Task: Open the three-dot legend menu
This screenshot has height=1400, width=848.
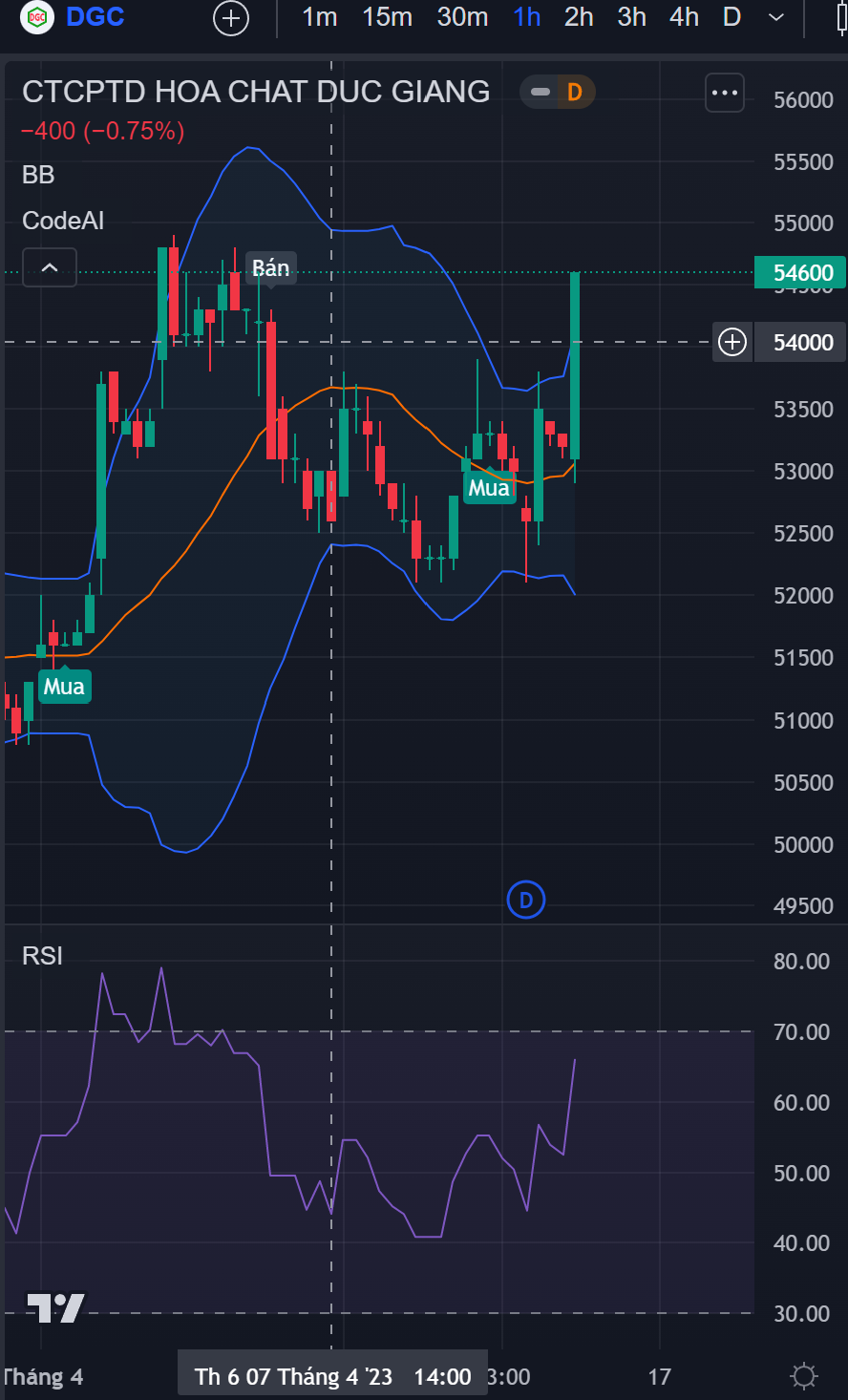Action: pos(725,93)
